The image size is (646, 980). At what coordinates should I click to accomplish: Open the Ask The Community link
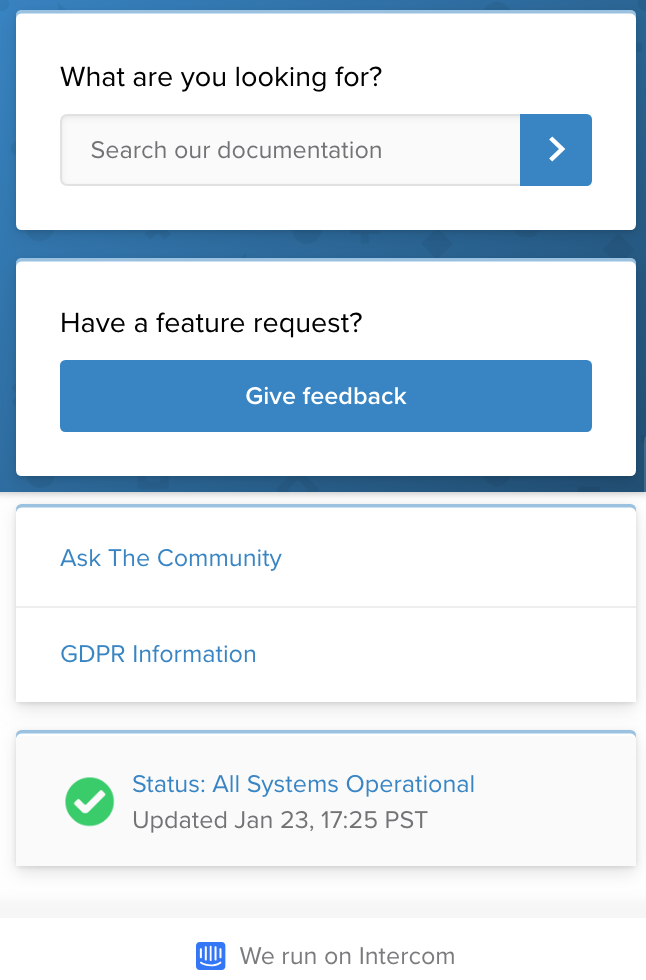[171, 558]
